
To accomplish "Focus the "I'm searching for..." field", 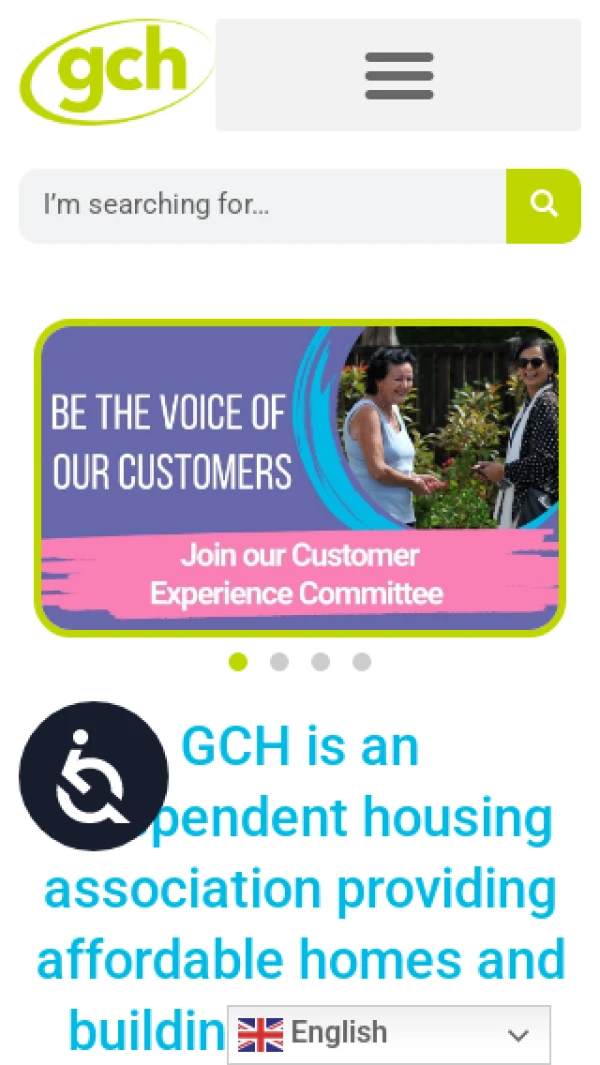I will 262,206.
